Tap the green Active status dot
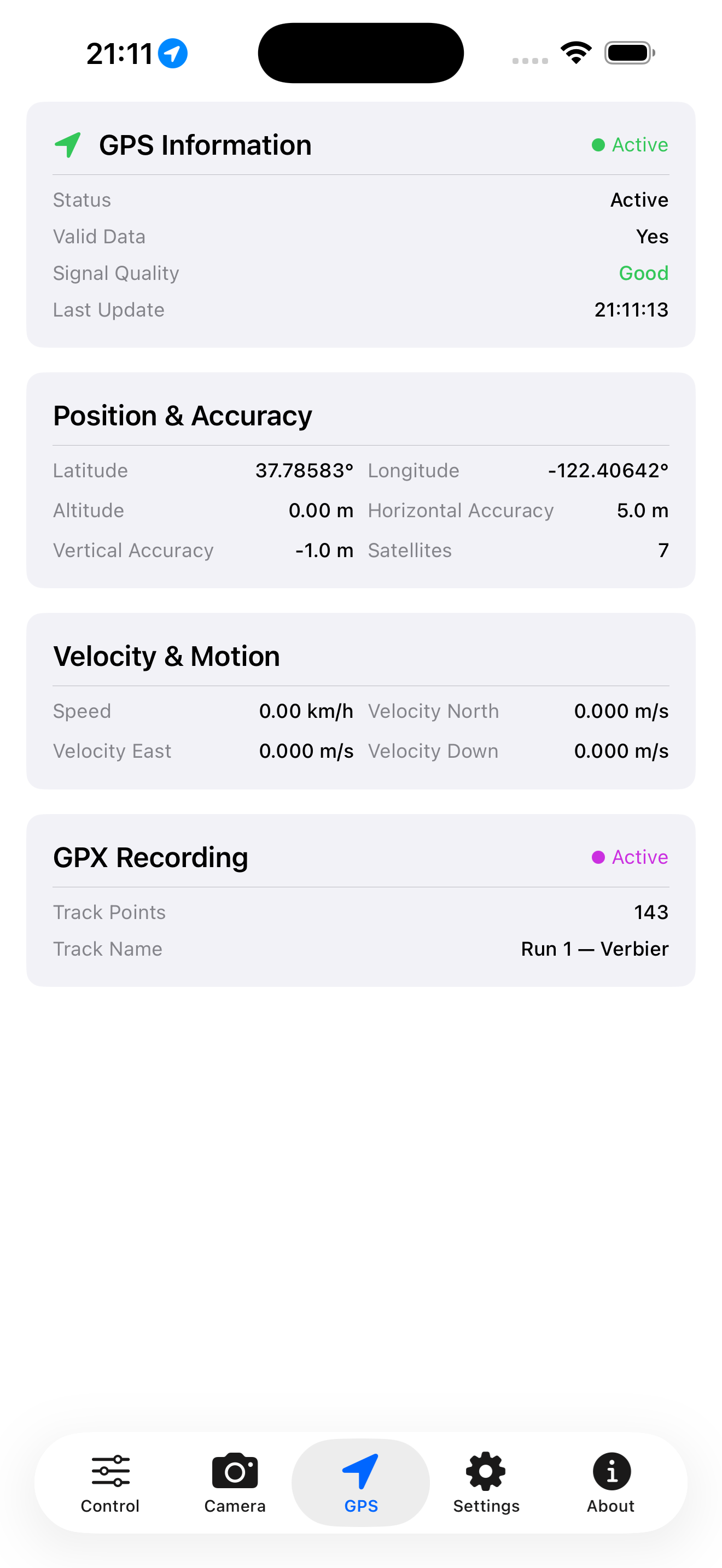 (x=599, y=145)
